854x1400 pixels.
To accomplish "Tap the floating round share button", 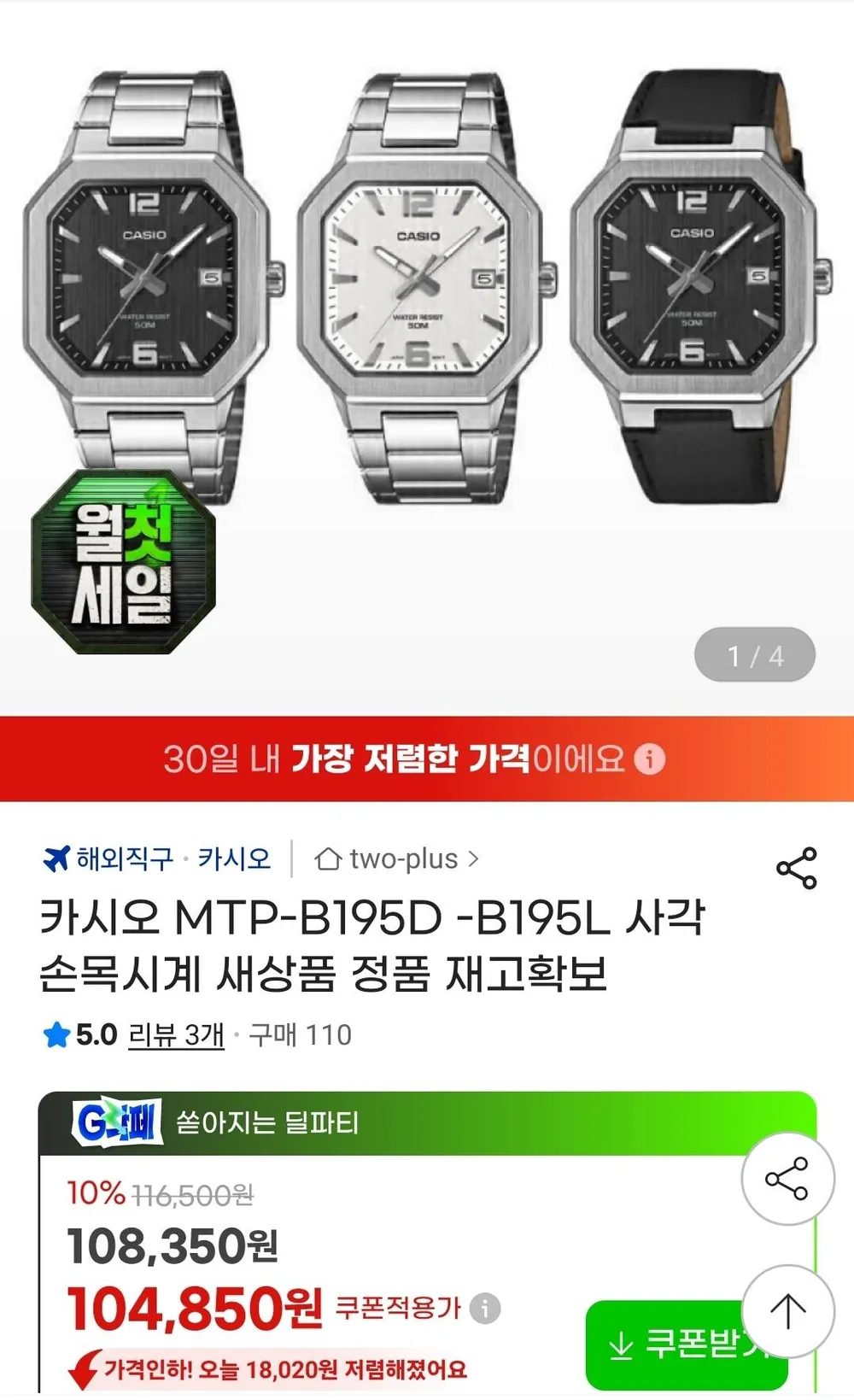I will click(x=787, y=1180).
